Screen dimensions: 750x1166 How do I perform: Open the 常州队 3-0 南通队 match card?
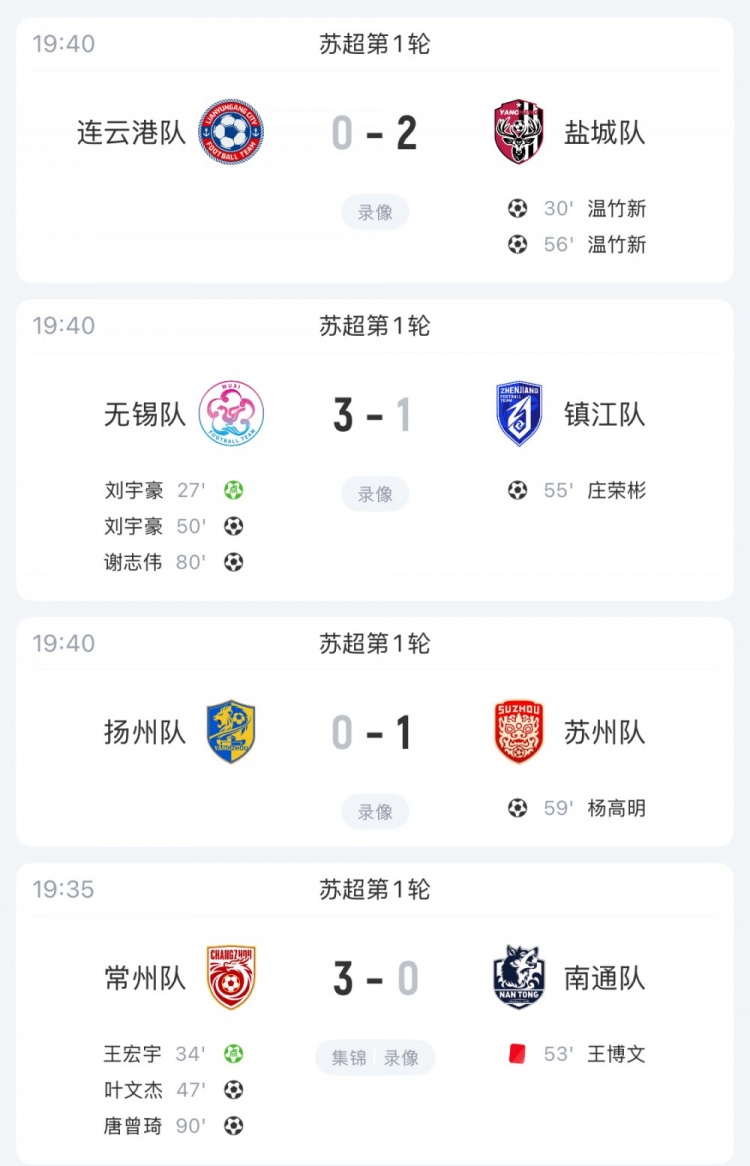(374, 978)
